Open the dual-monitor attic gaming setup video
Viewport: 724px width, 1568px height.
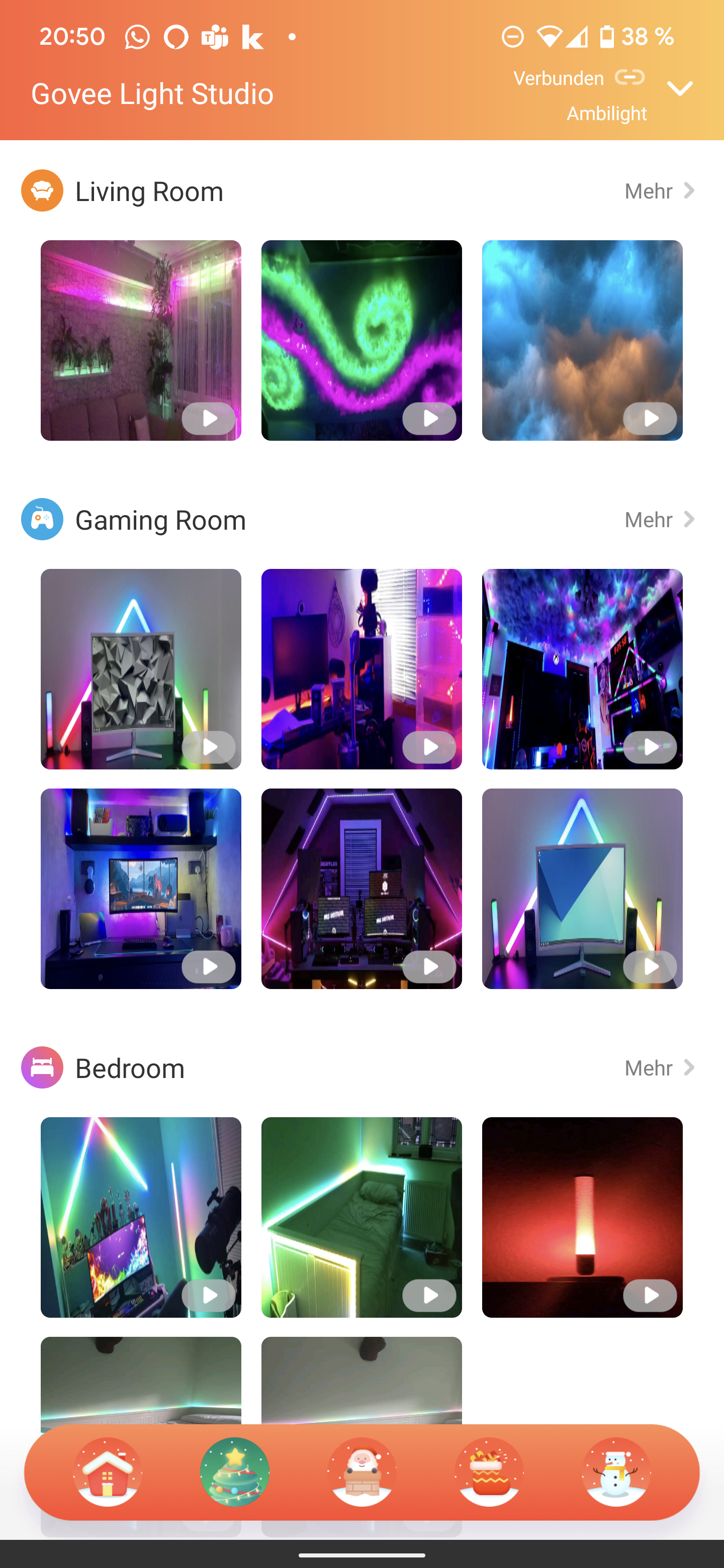pos(361,888)
